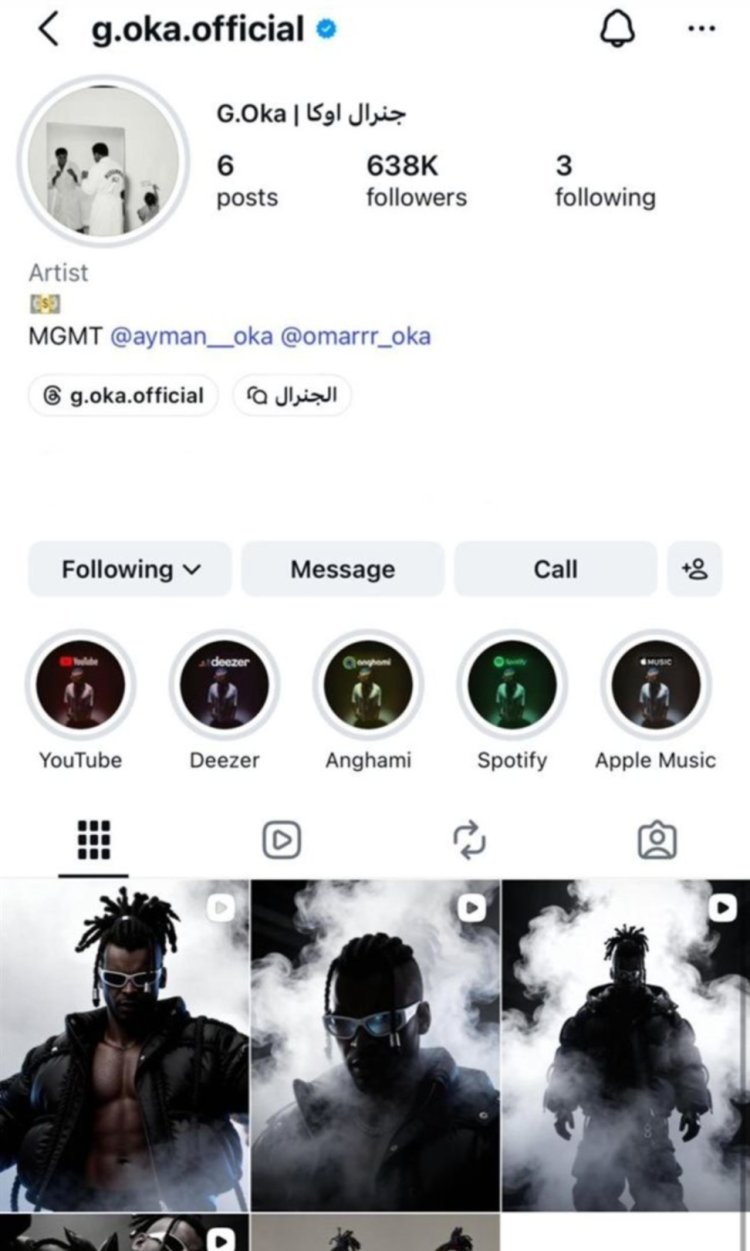
Task: Expand the Following dropdown
Action: pos(130,569)
